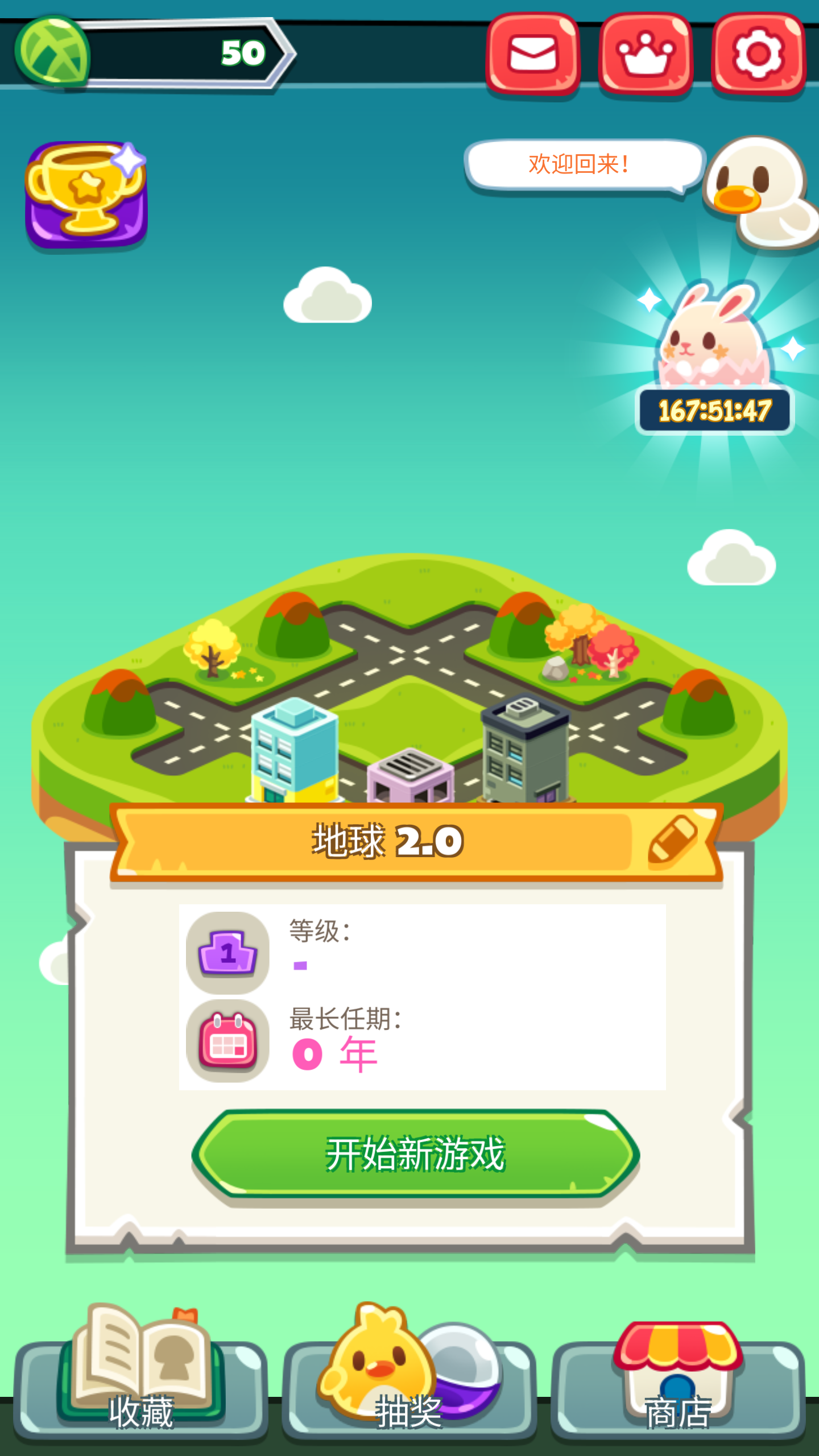Image resolution: width=819 pixels, height=1456 pixels.
Task: Open the 抽奖 lottery
Action: (x=409, y=1376)
